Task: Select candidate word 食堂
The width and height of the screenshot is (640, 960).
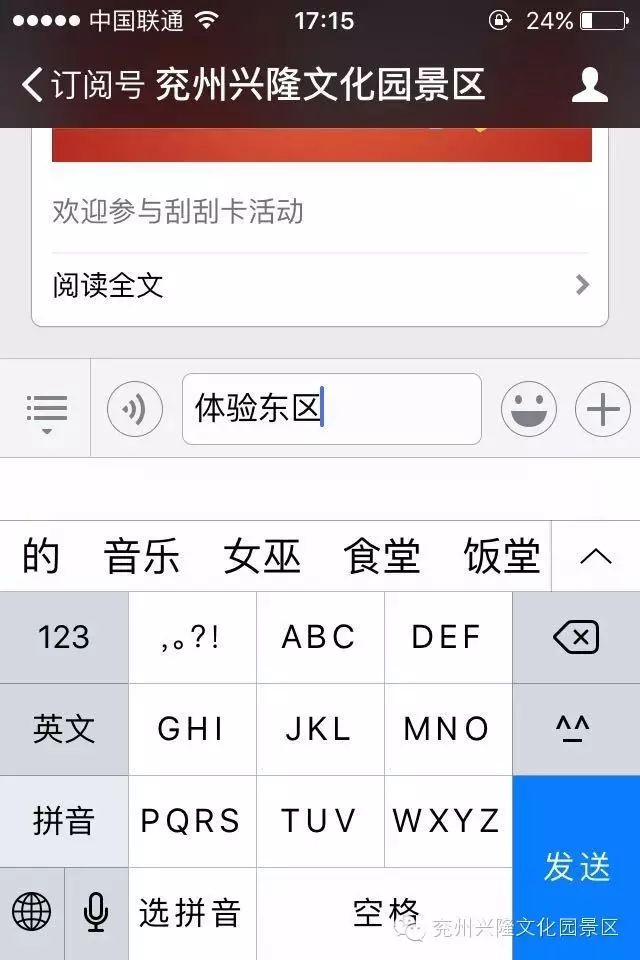Action: [382, 556]
